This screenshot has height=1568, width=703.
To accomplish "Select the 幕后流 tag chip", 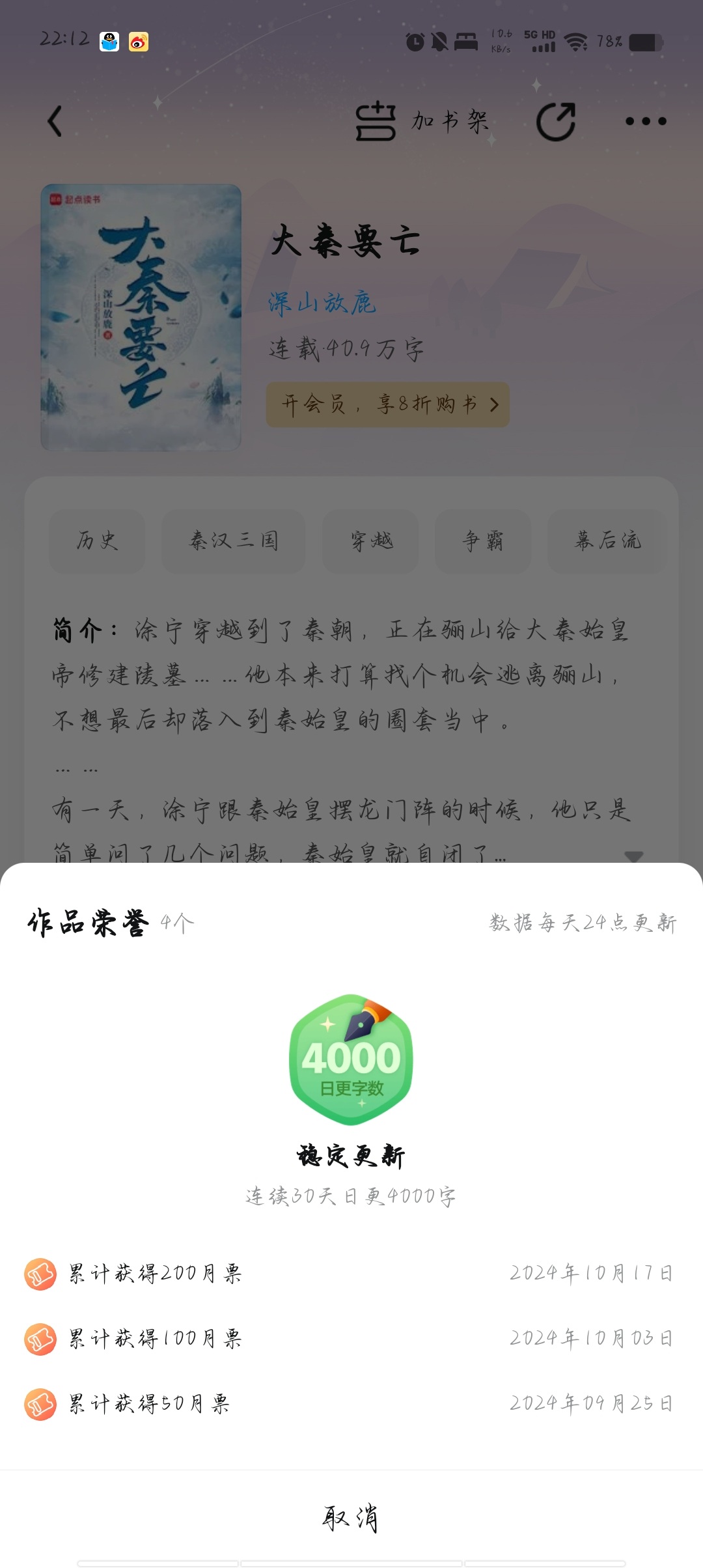I will (607, 540).
